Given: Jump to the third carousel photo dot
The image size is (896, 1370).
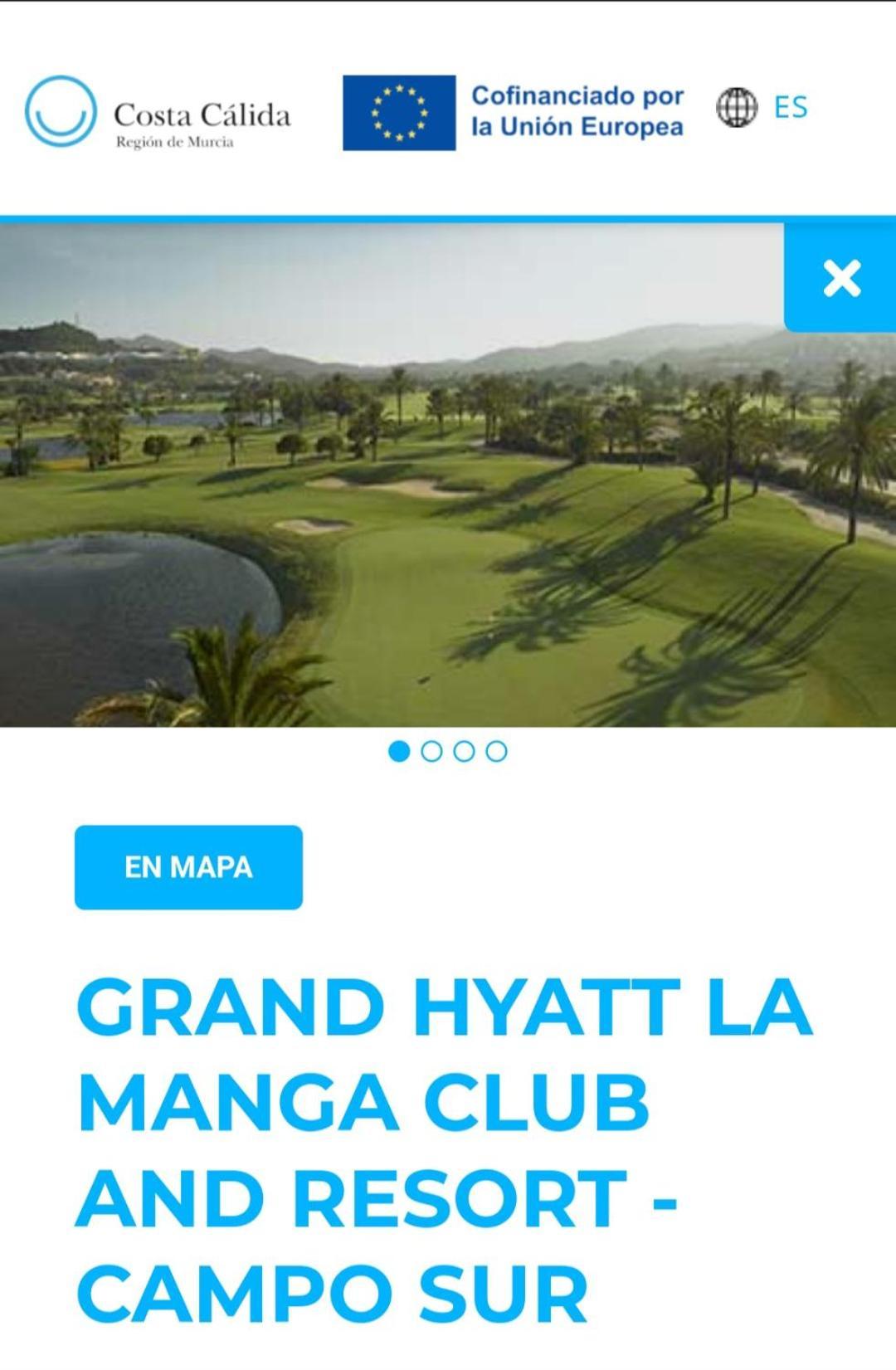Looking at the screenshot, I should (464, 752).
